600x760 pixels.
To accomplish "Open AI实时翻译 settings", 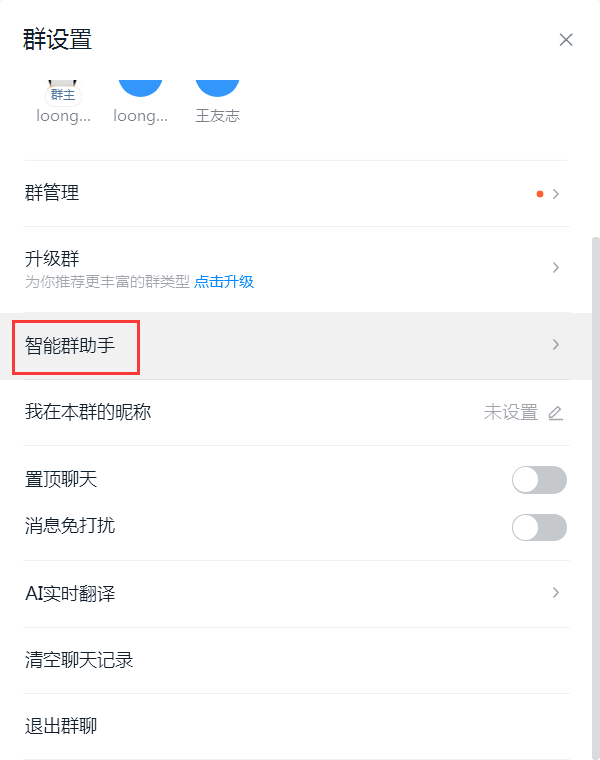I will (x=290, y=594).
